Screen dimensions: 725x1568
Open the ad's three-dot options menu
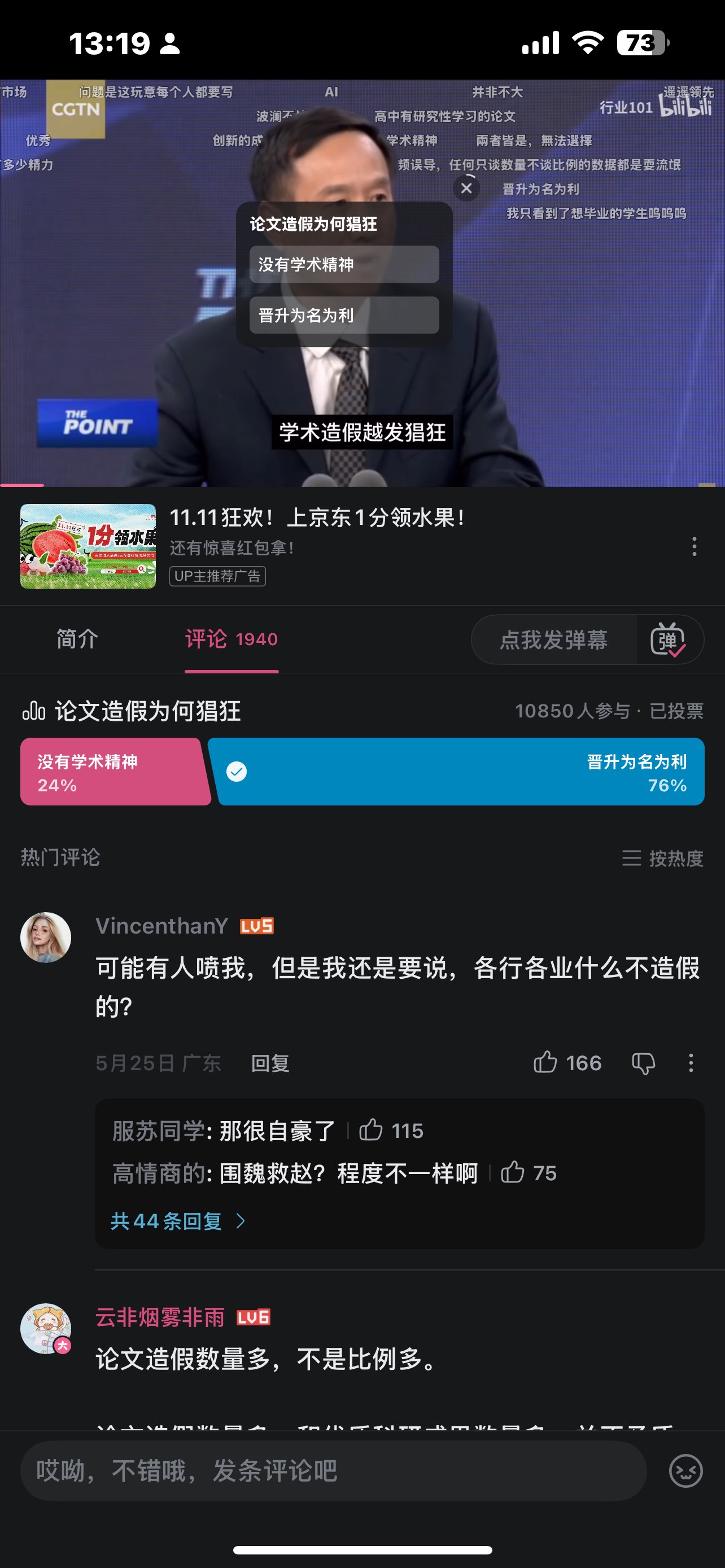[x=694, y=546]
